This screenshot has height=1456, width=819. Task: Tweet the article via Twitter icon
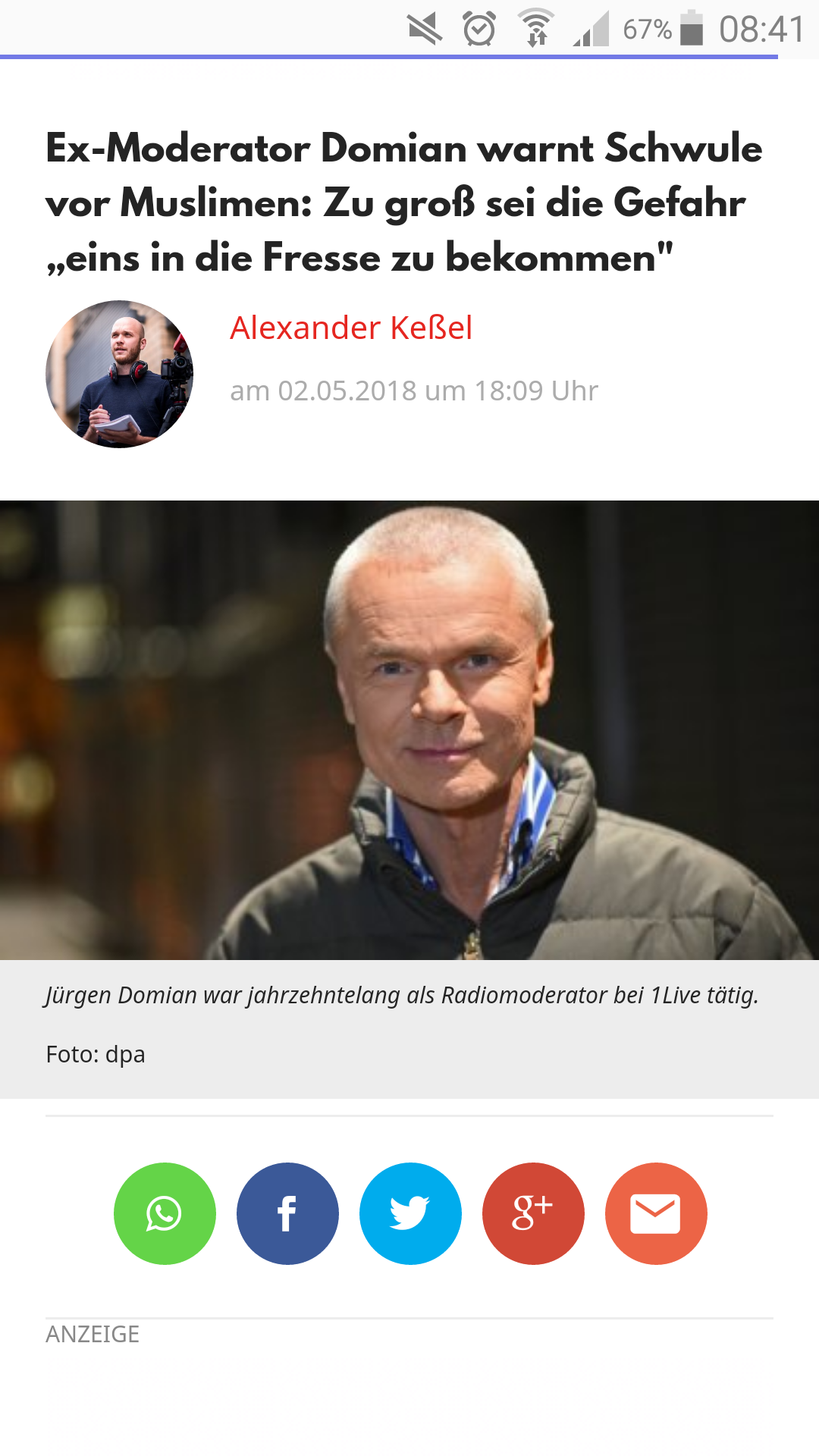[410, 1213]
